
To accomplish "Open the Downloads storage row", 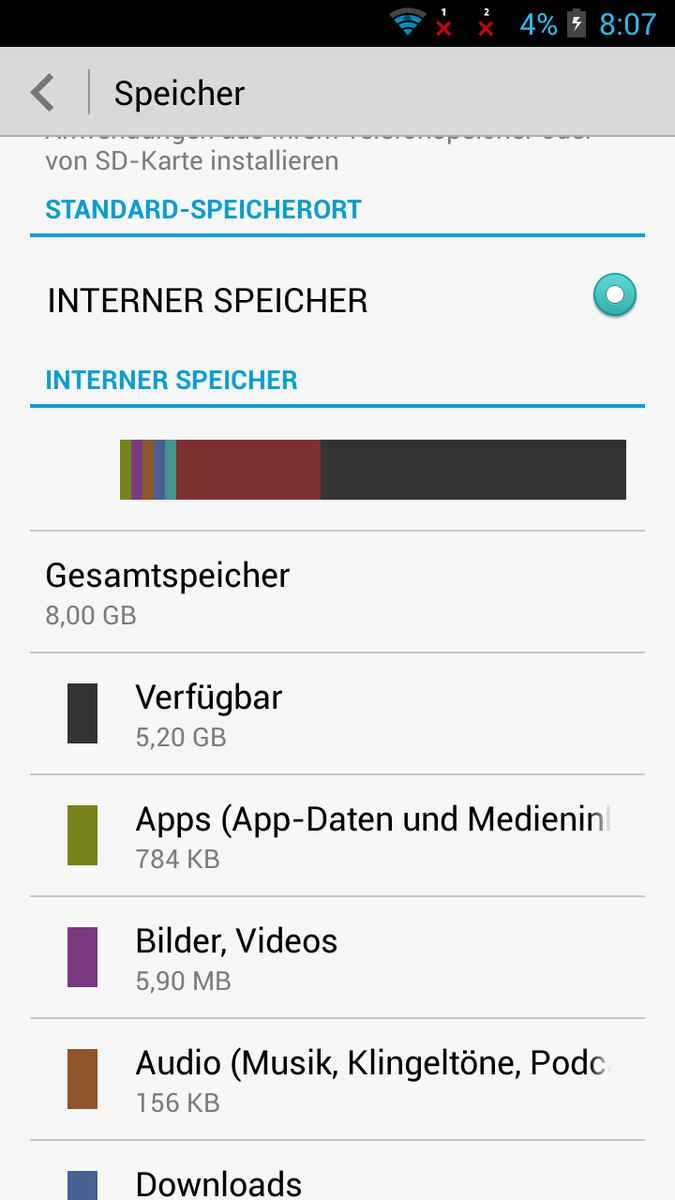I will (x=337, y=1182).
